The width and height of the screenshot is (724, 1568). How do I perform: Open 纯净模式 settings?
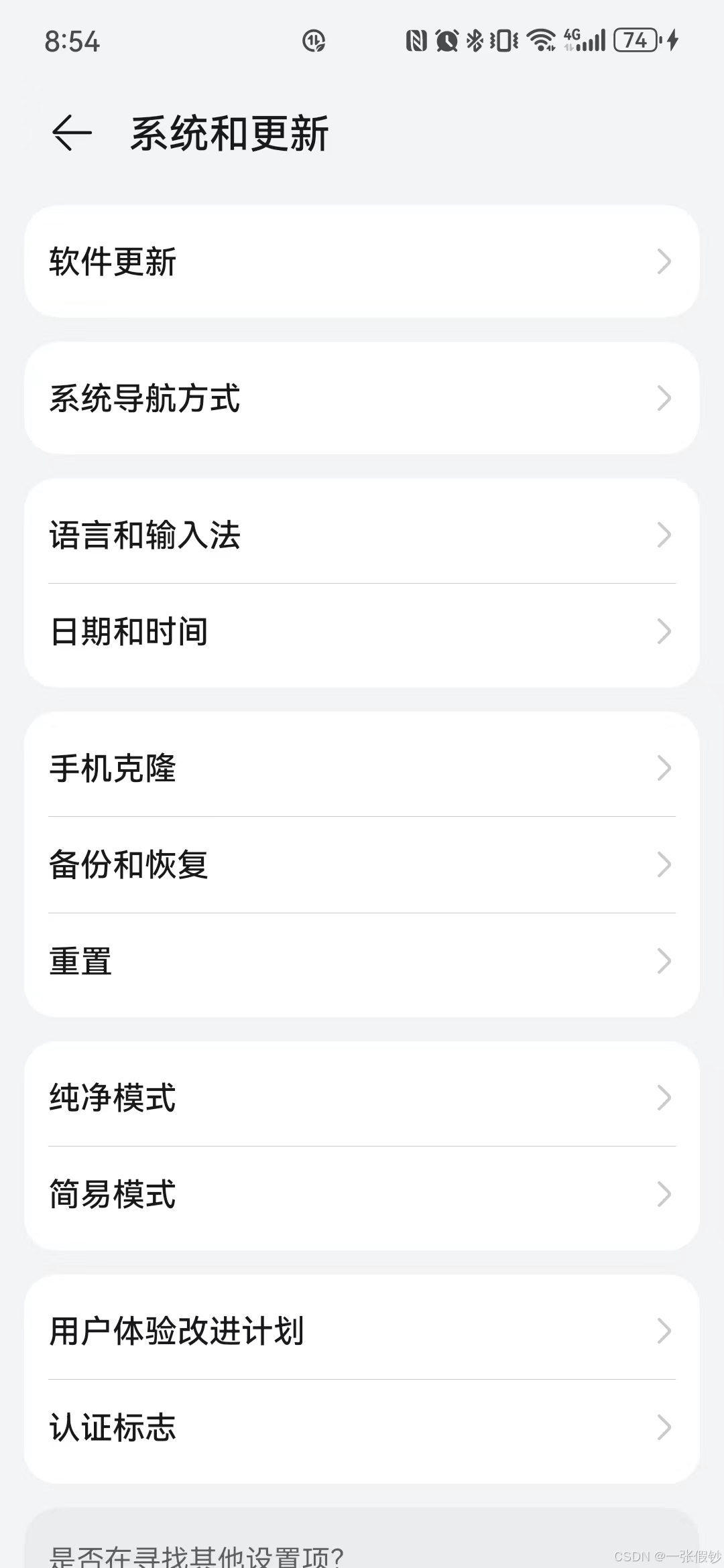pyautogui.click(x=362, y=1098)
